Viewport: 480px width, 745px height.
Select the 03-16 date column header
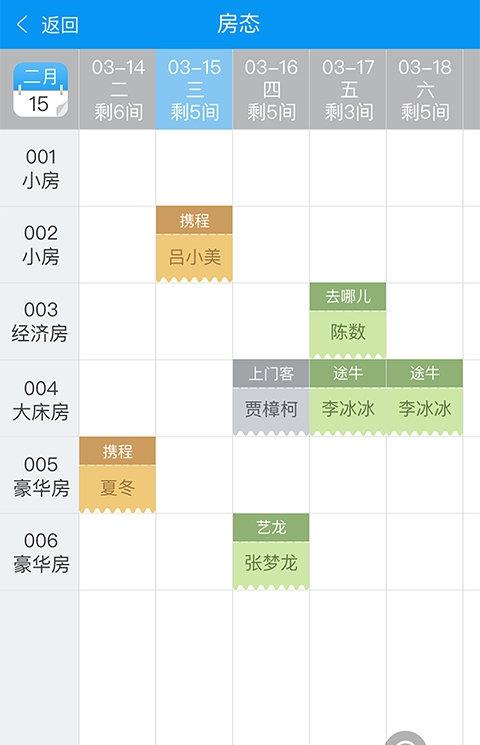(x=271, y=89)
